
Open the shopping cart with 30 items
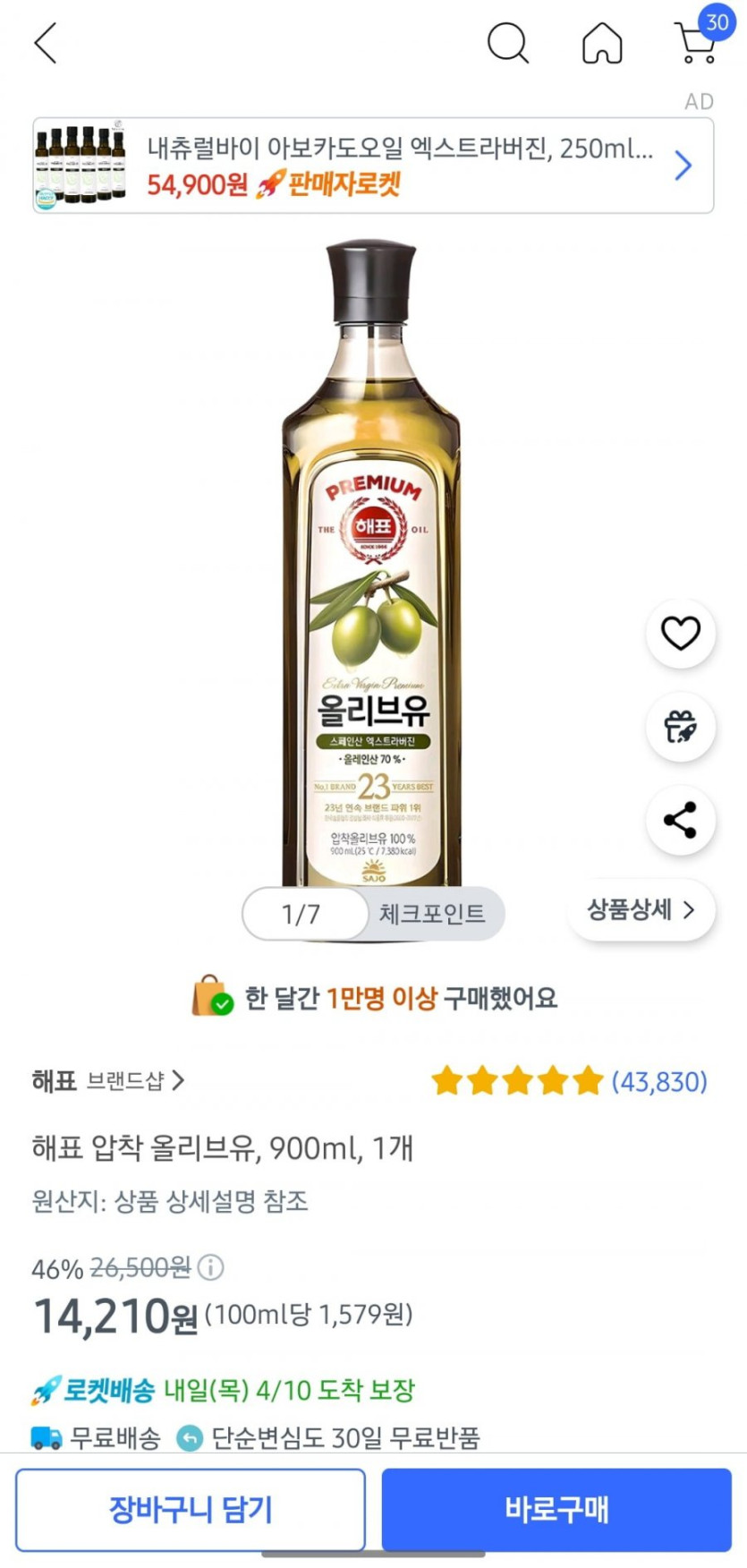(x=699, y=45)
